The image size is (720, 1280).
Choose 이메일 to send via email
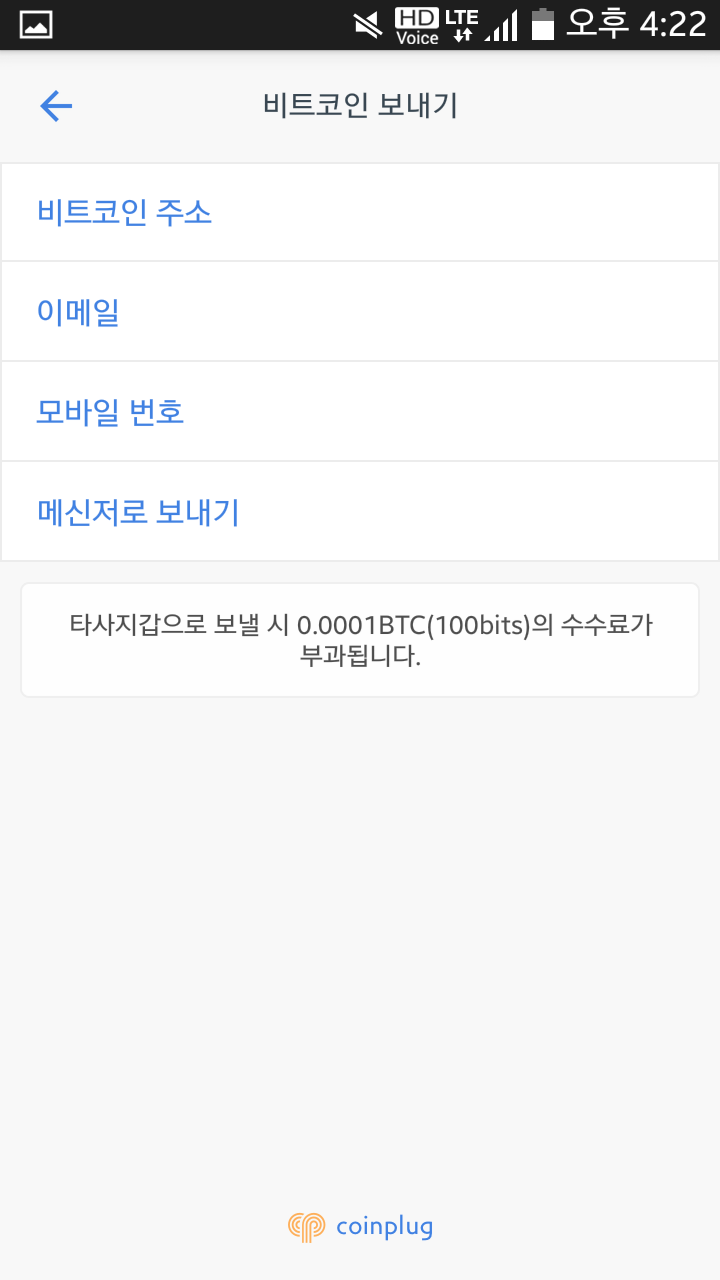pyautogui.click(x=77, y=311)
